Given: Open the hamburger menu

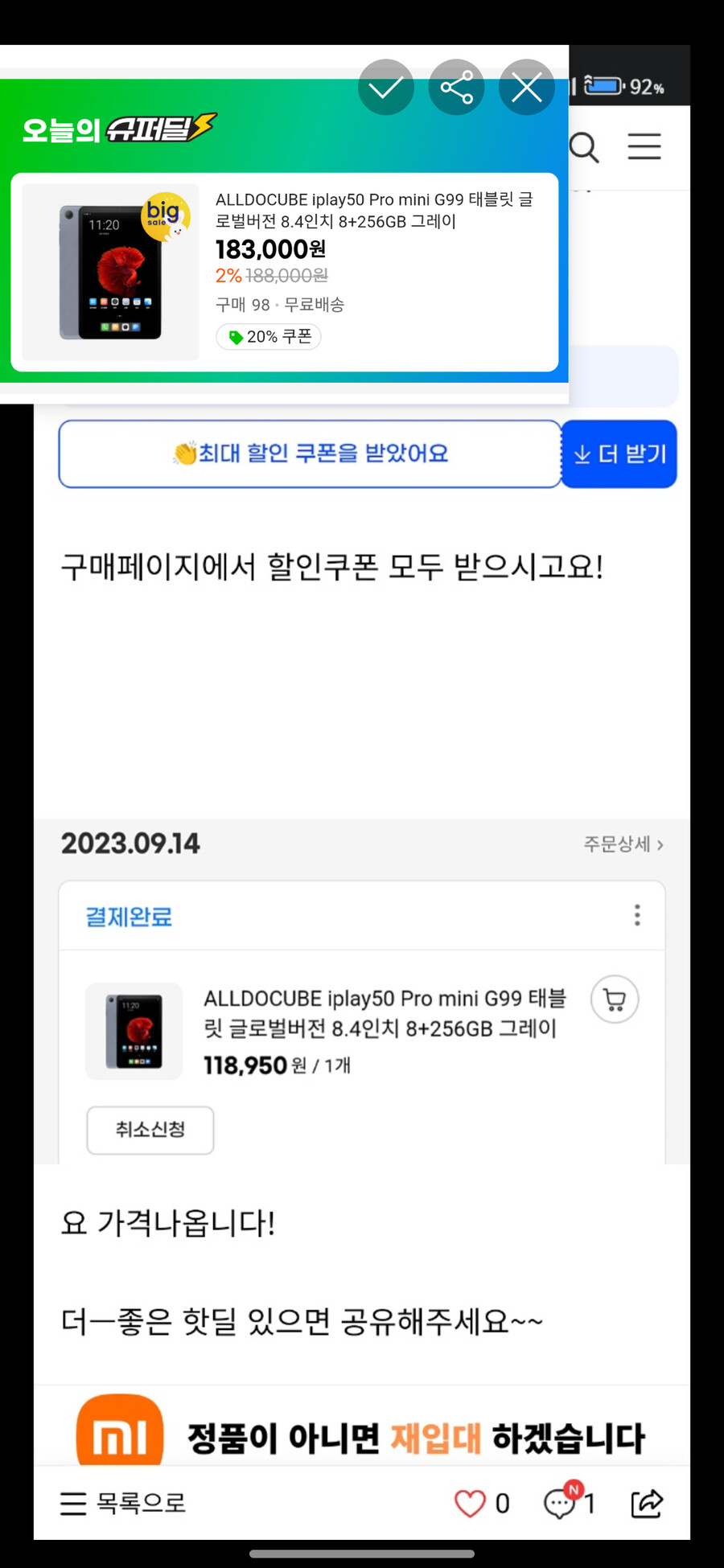Looking at the screenshot, I should [x=644, y=147].
